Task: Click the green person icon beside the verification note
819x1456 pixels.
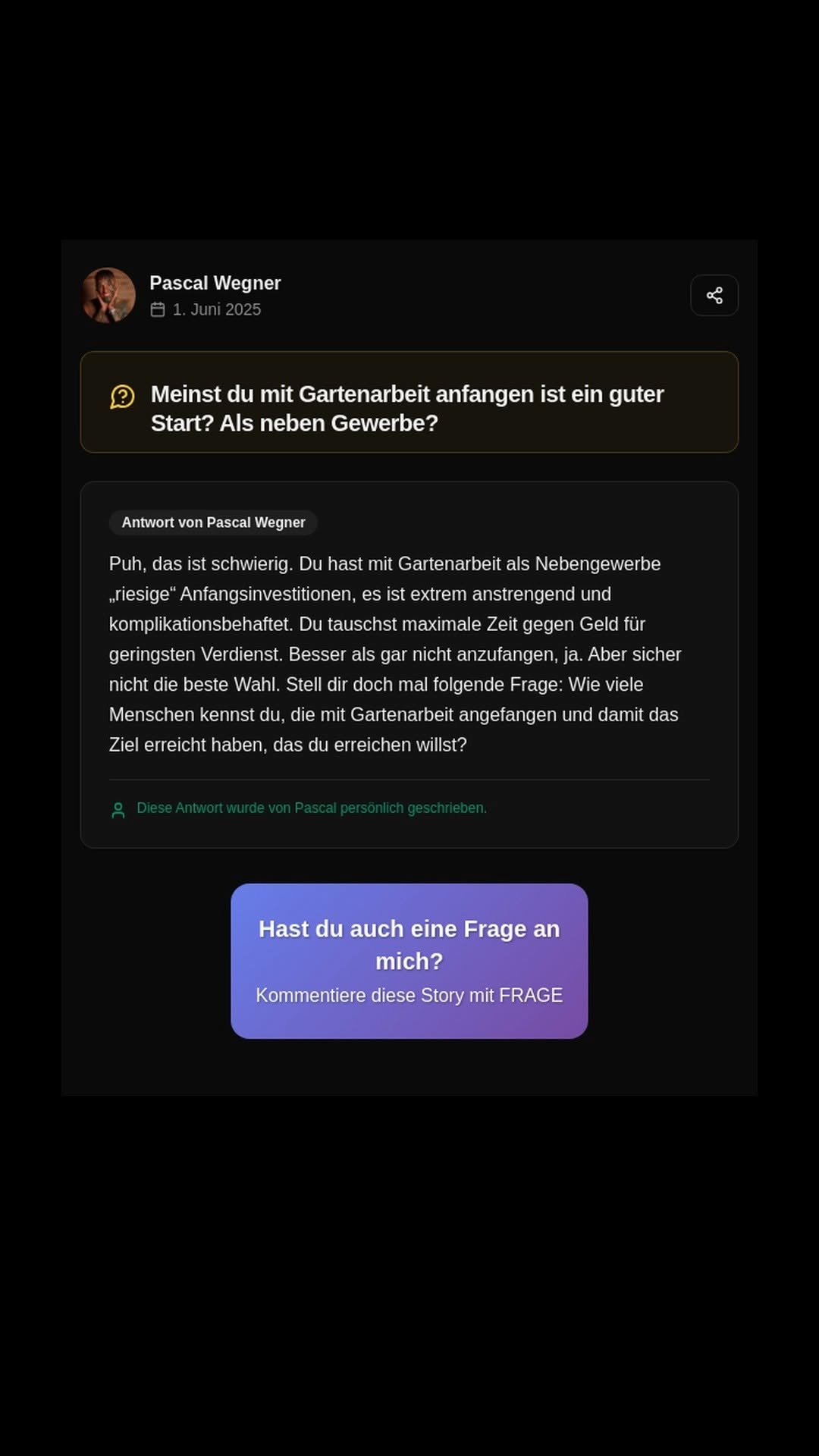Action: [x=118, y=810]
